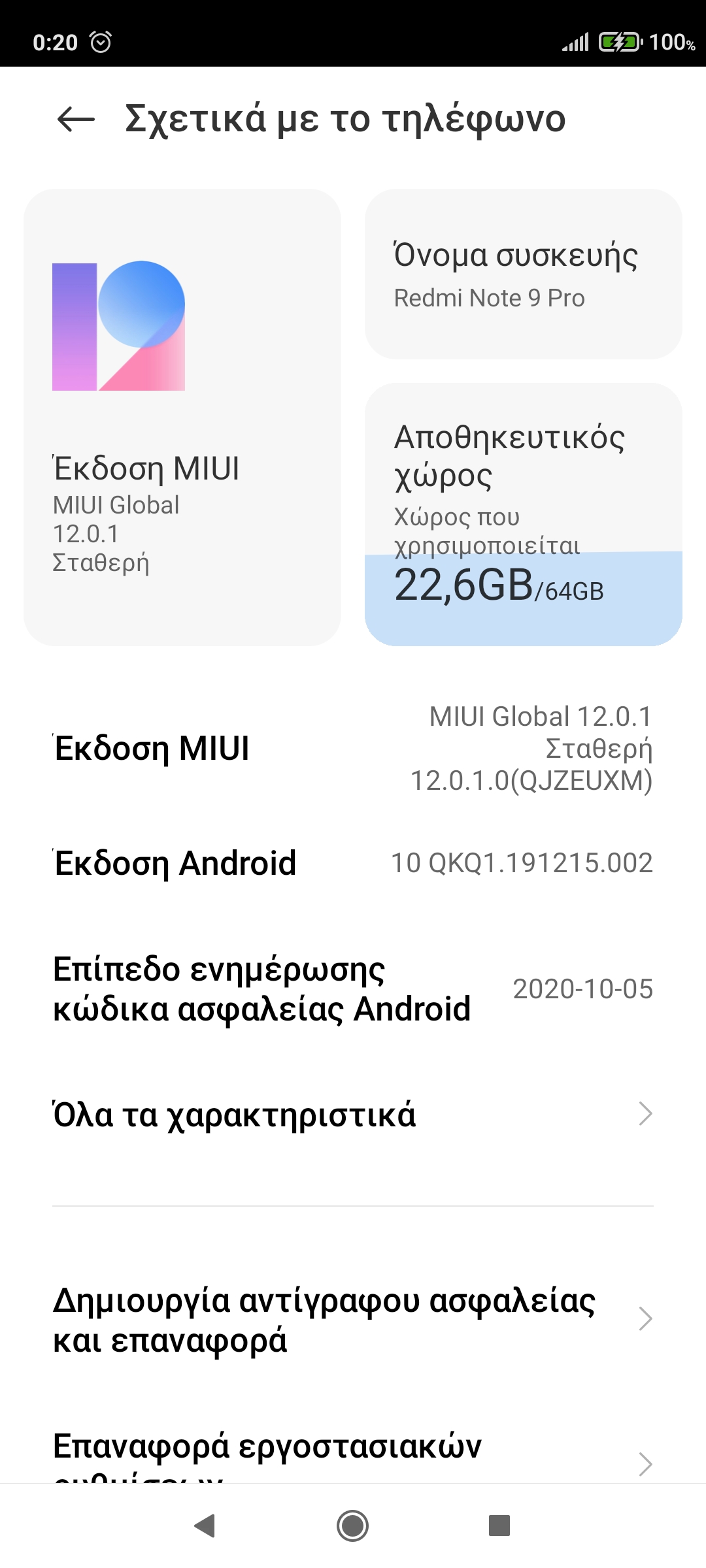Tap the Έκδοση MIUI list row
The width and height of the screenshot is (706, 1568).
(353, 748)
